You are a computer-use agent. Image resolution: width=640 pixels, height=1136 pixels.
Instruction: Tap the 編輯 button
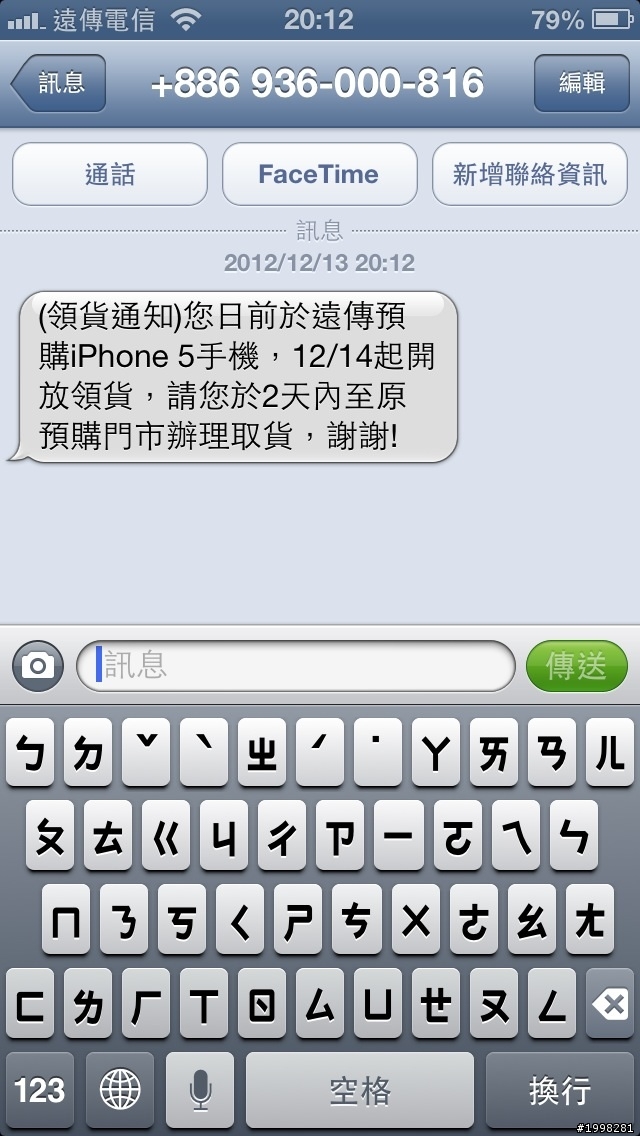[581, 83]
